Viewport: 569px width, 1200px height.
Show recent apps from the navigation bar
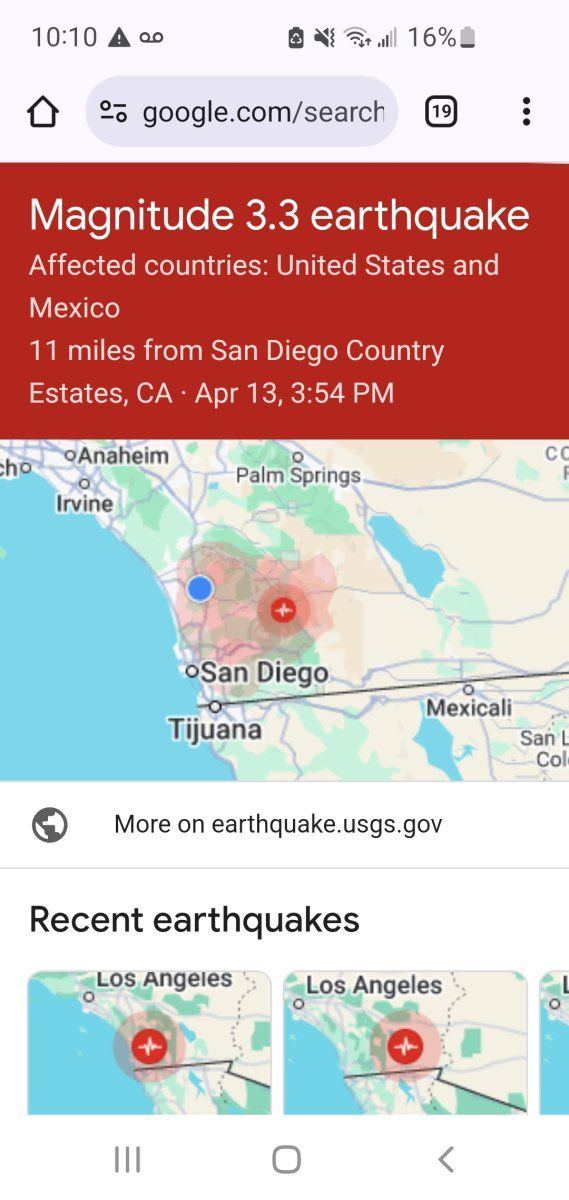click(x=127, y=1159)
